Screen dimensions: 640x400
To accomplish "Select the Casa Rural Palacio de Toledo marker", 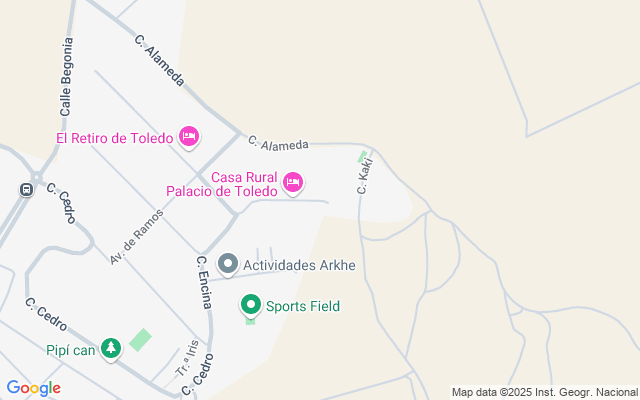I will click(293, 183).
